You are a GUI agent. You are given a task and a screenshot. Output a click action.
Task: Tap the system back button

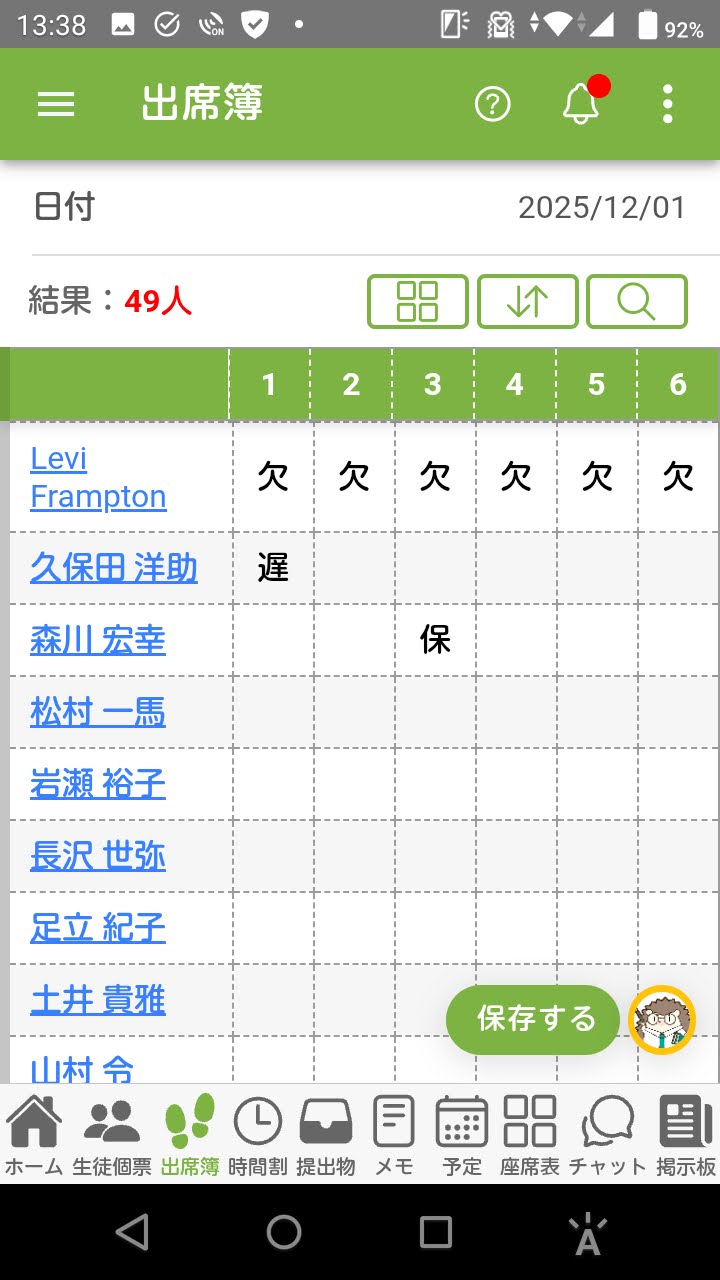(133, 1232)
